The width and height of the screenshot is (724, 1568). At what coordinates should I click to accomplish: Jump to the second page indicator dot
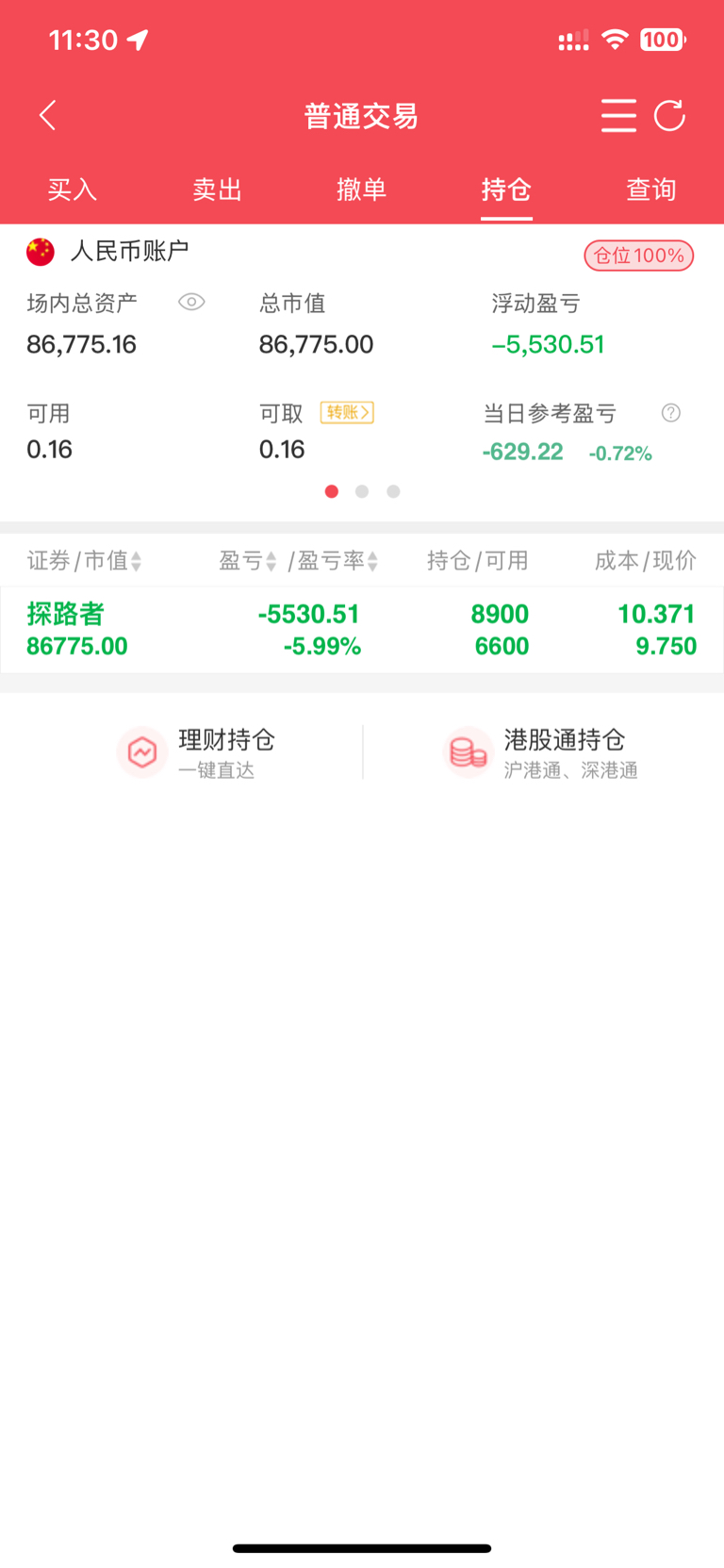362,491
